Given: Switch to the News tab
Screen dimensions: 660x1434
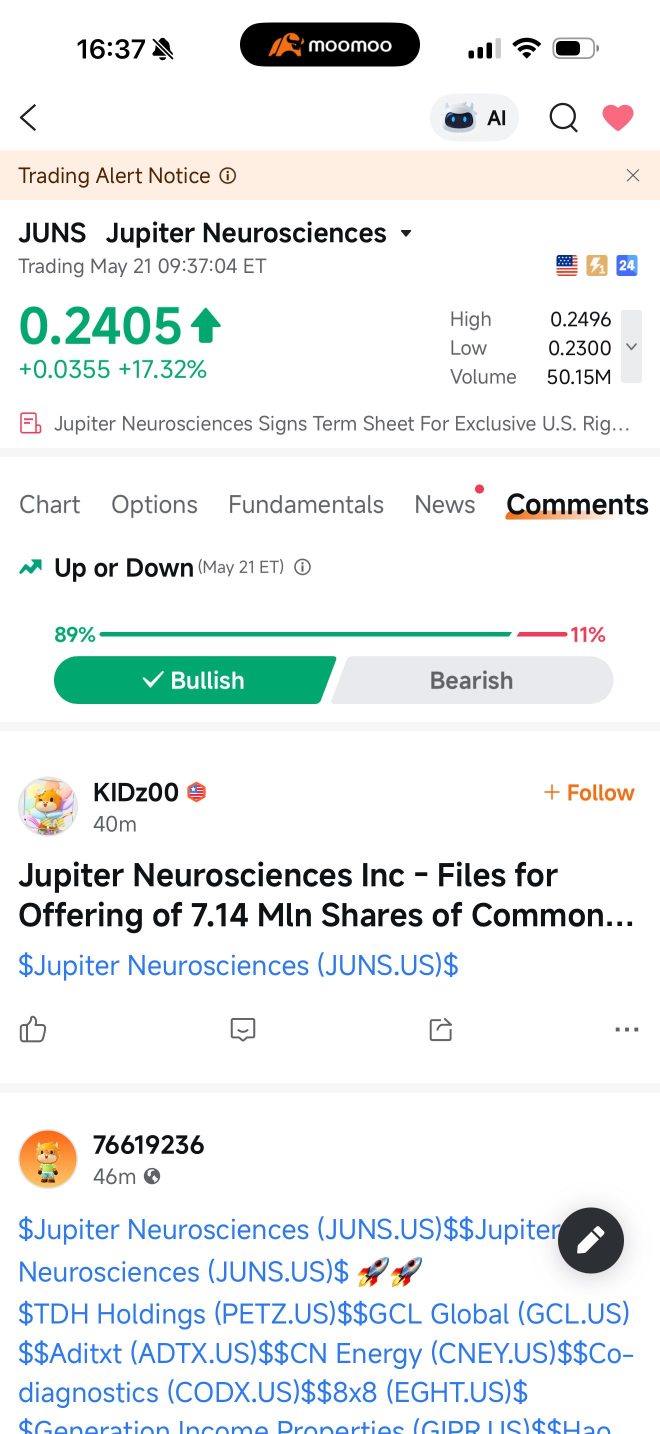Looking at the screenshot, I should click(x=445, y=505).
